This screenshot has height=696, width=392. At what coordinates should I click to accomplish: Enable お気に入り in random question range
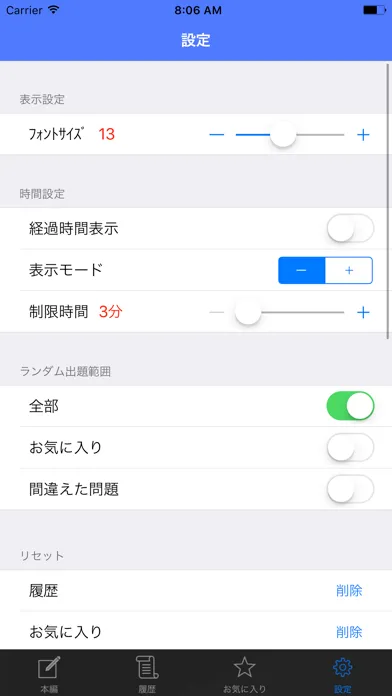pyautogui.click(x=350, y=447)
